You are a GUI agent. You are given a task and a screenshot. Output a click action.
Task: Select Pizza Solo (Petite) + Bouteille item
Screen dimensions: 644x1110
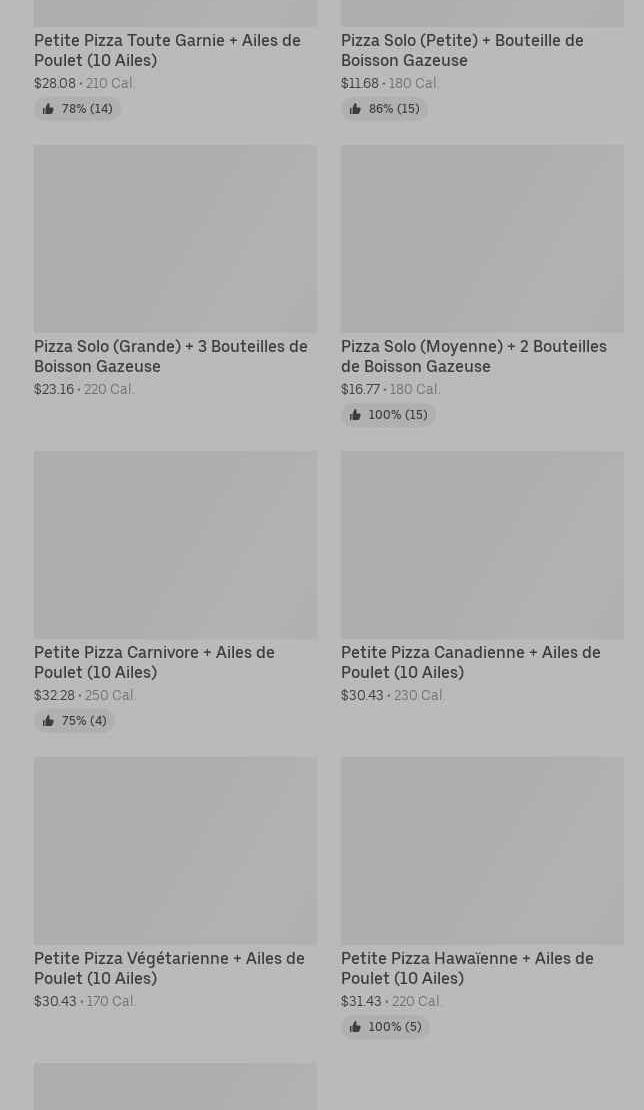point(462,50)
